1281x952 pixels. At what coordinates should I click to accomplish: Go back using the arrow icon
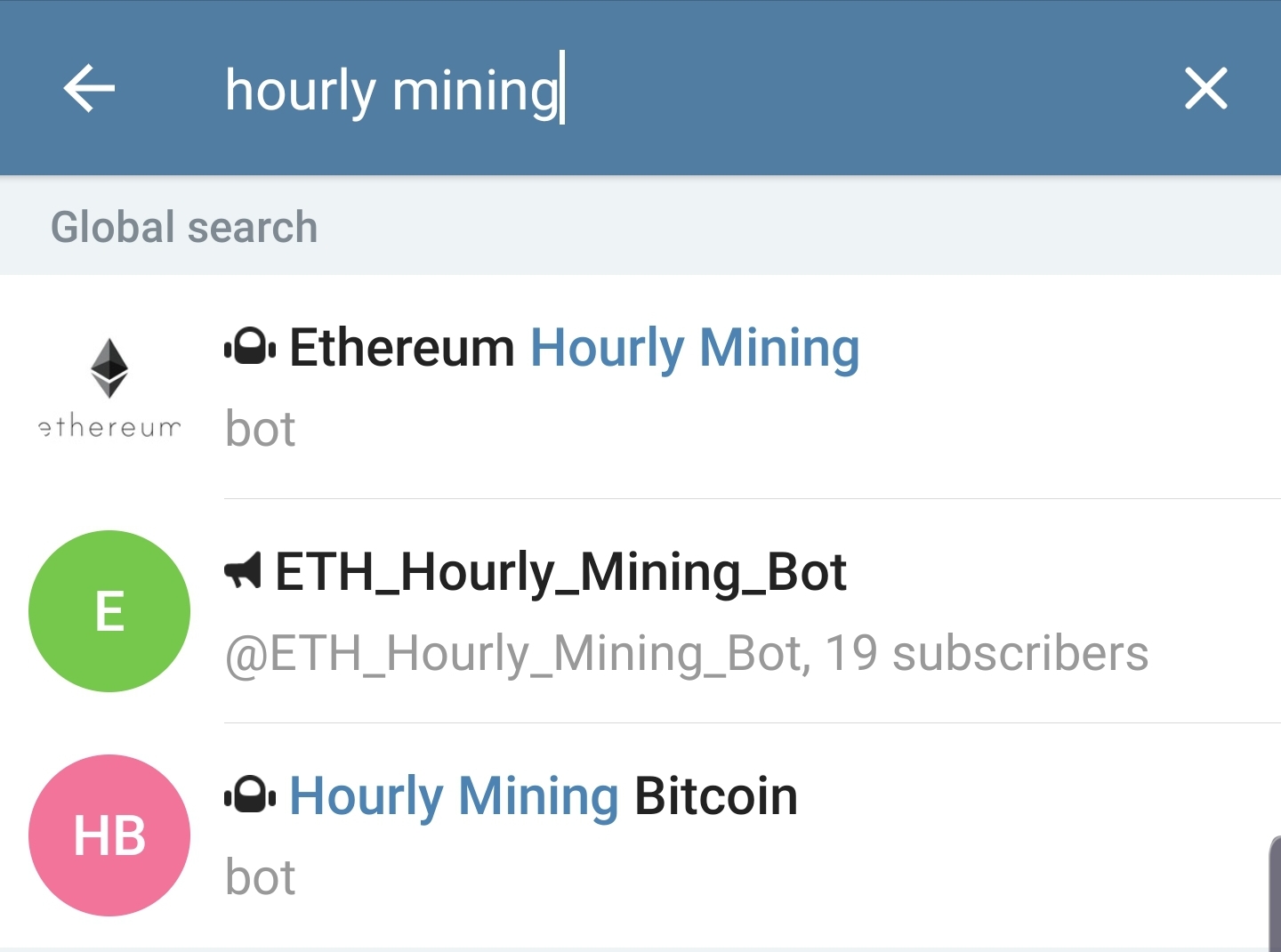89,88
